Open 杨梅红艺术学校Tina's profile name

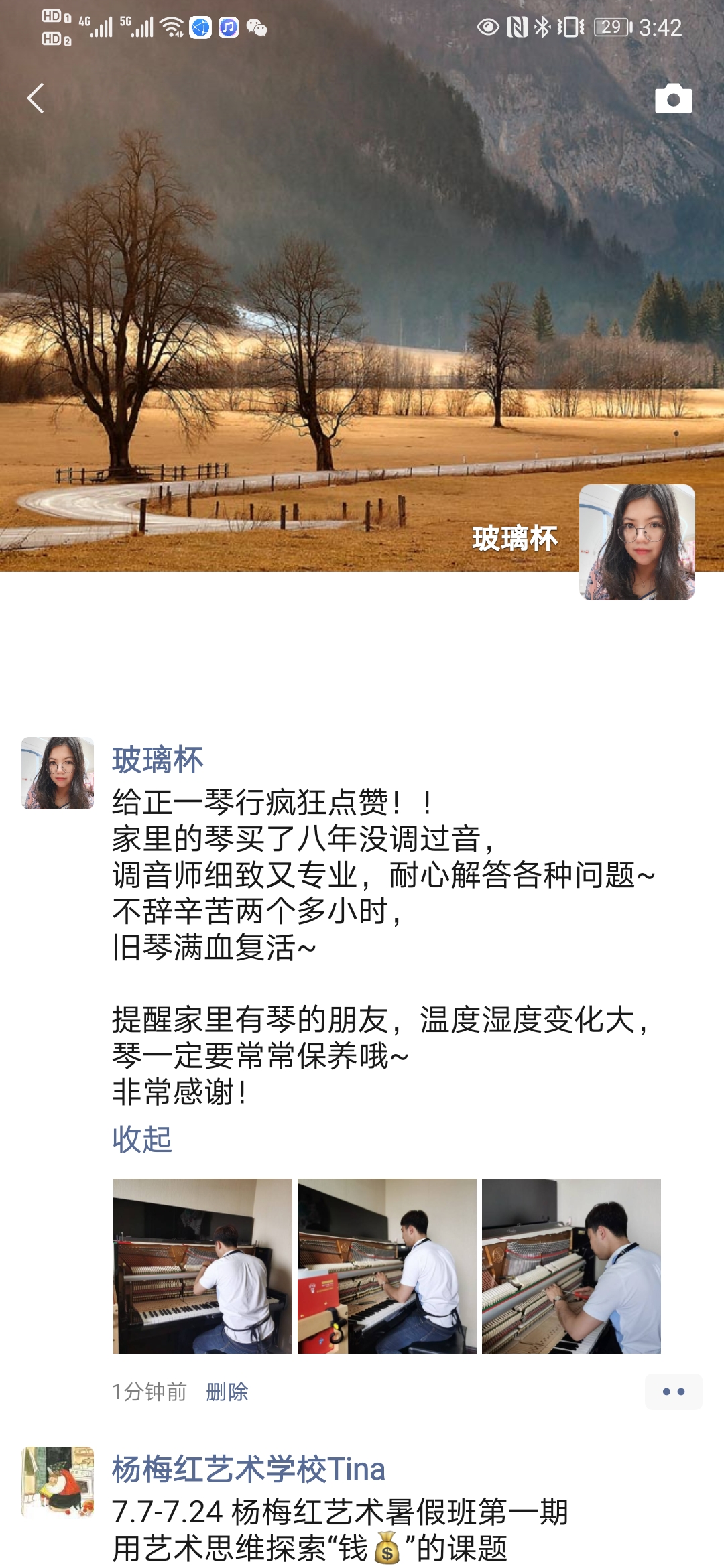click(248, 1469)
